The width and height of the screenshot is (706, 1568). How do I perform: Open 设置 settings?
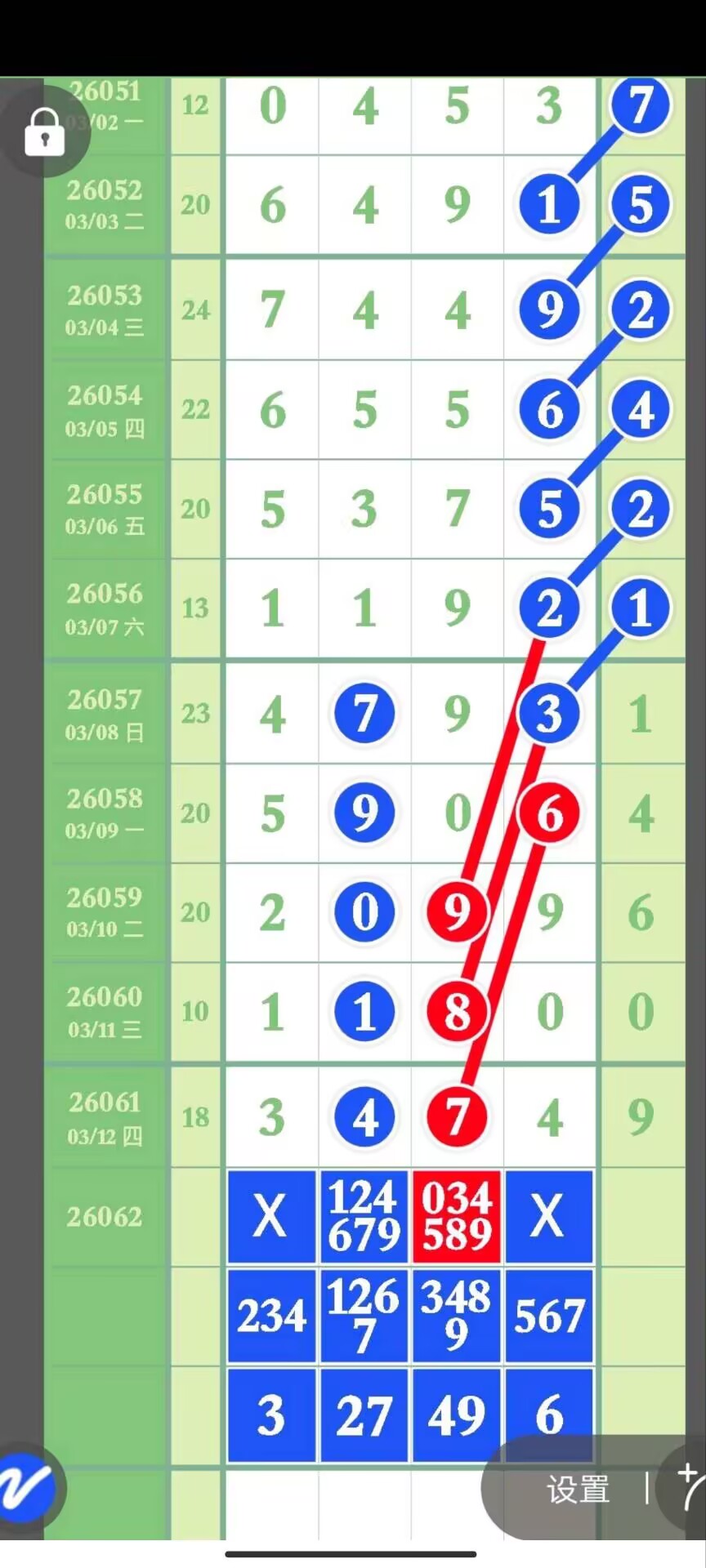[579, 1489]
